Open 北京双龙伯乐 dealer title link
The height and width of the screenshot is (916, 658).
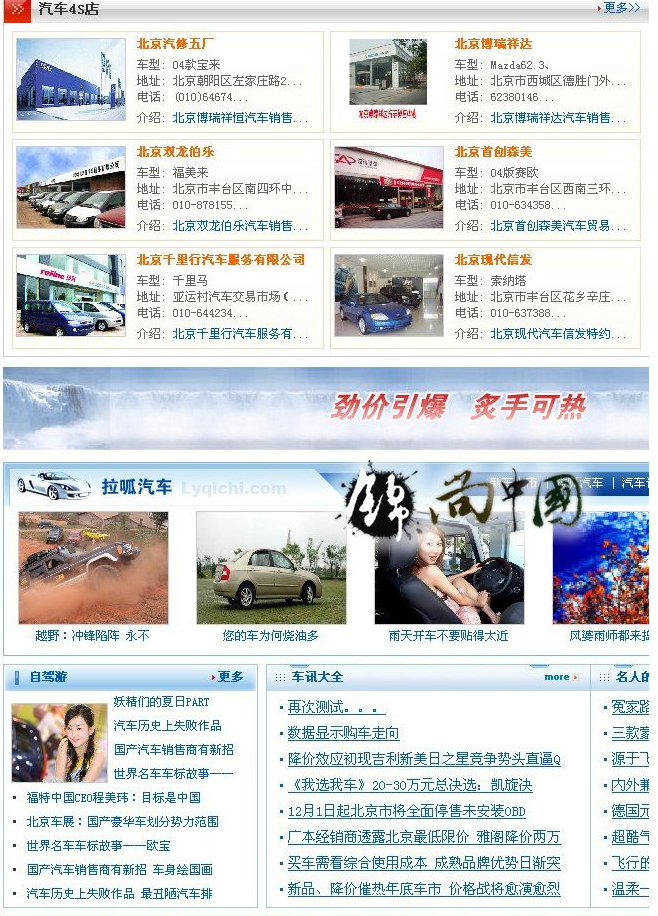pos(176,152)
